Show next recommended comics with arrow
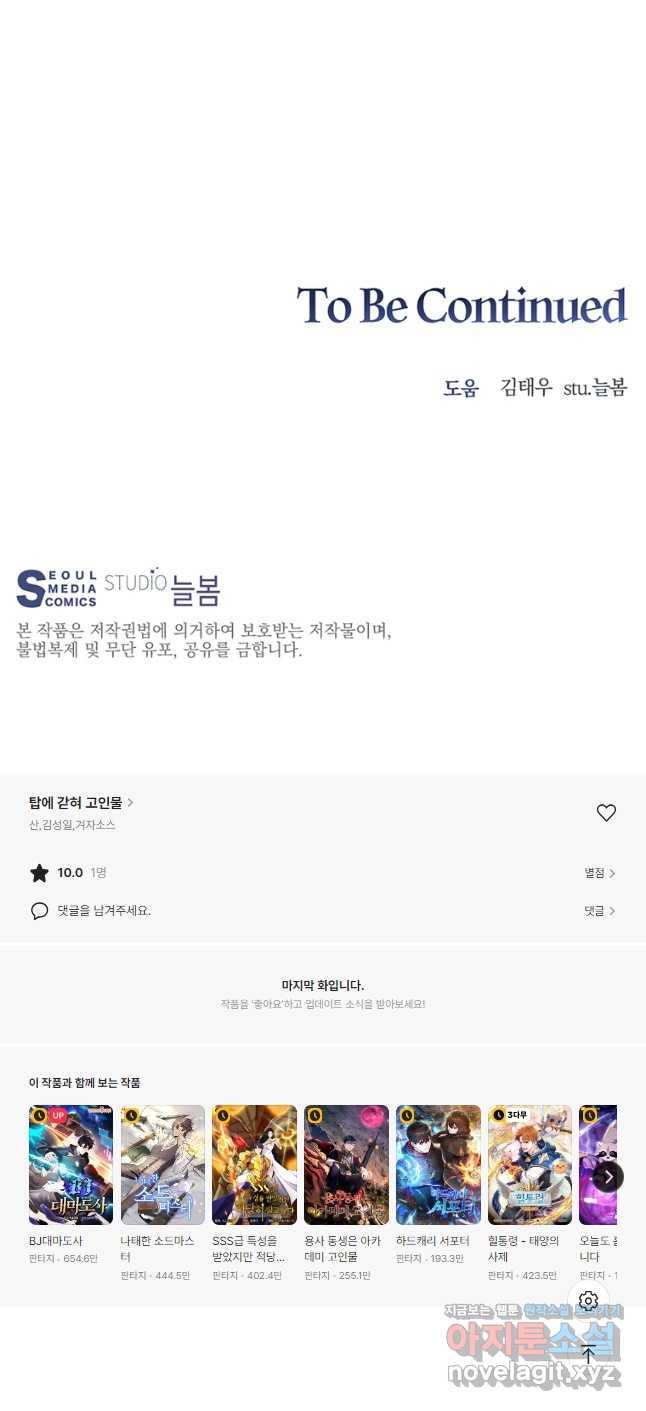This screenshot has width=646, height=1411. 608,1176
